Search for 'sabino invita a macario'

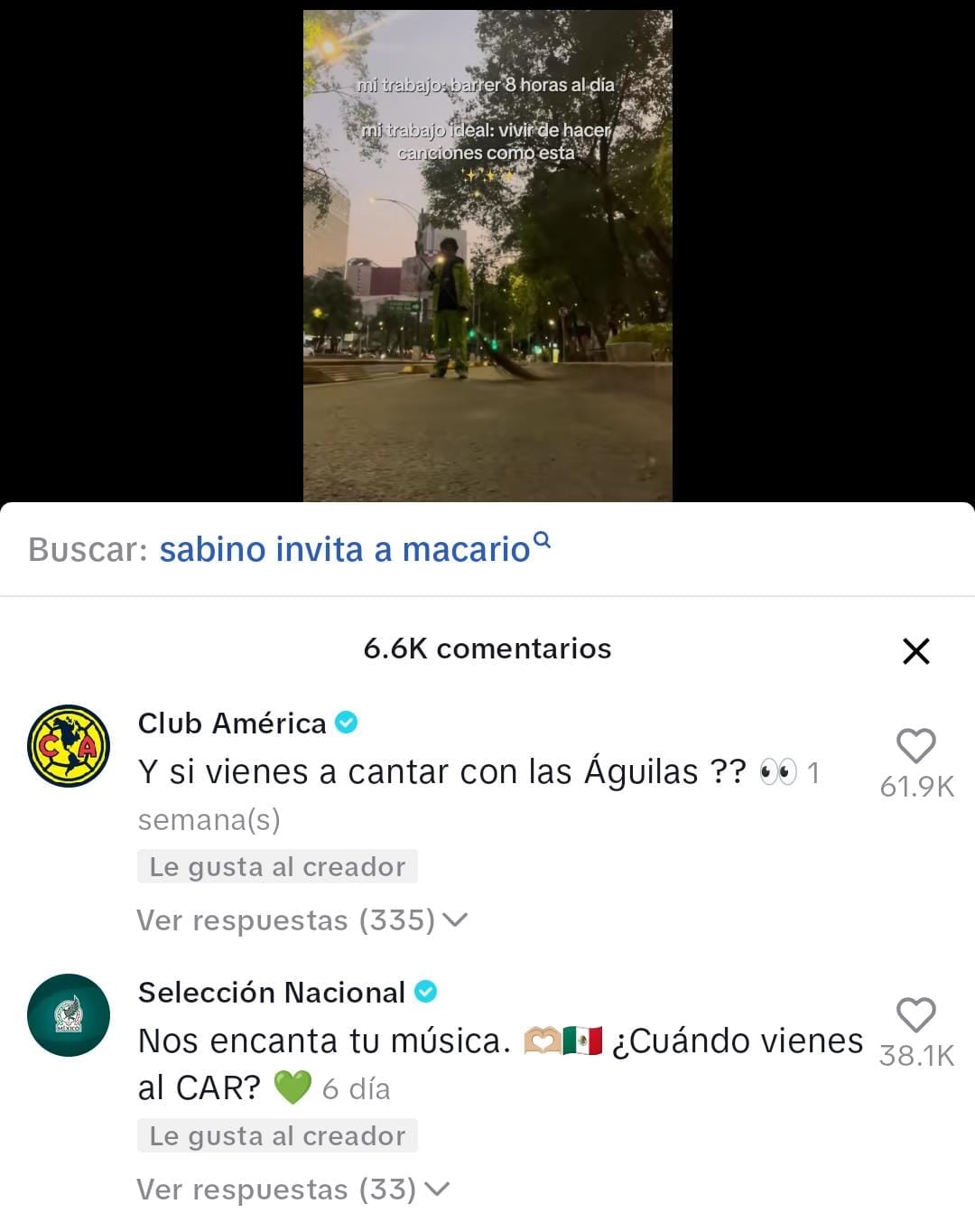(346, 547)
